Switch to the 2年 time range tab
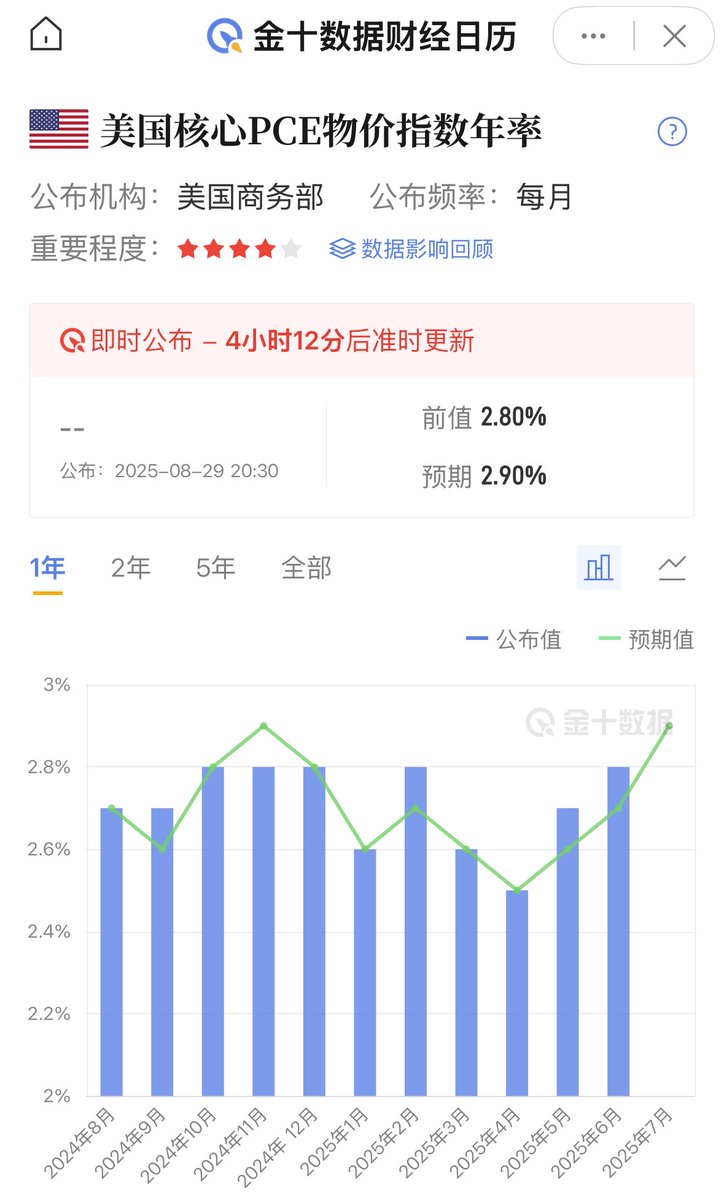The width and height of the screenshot is (724, 1200). point(131,569)
